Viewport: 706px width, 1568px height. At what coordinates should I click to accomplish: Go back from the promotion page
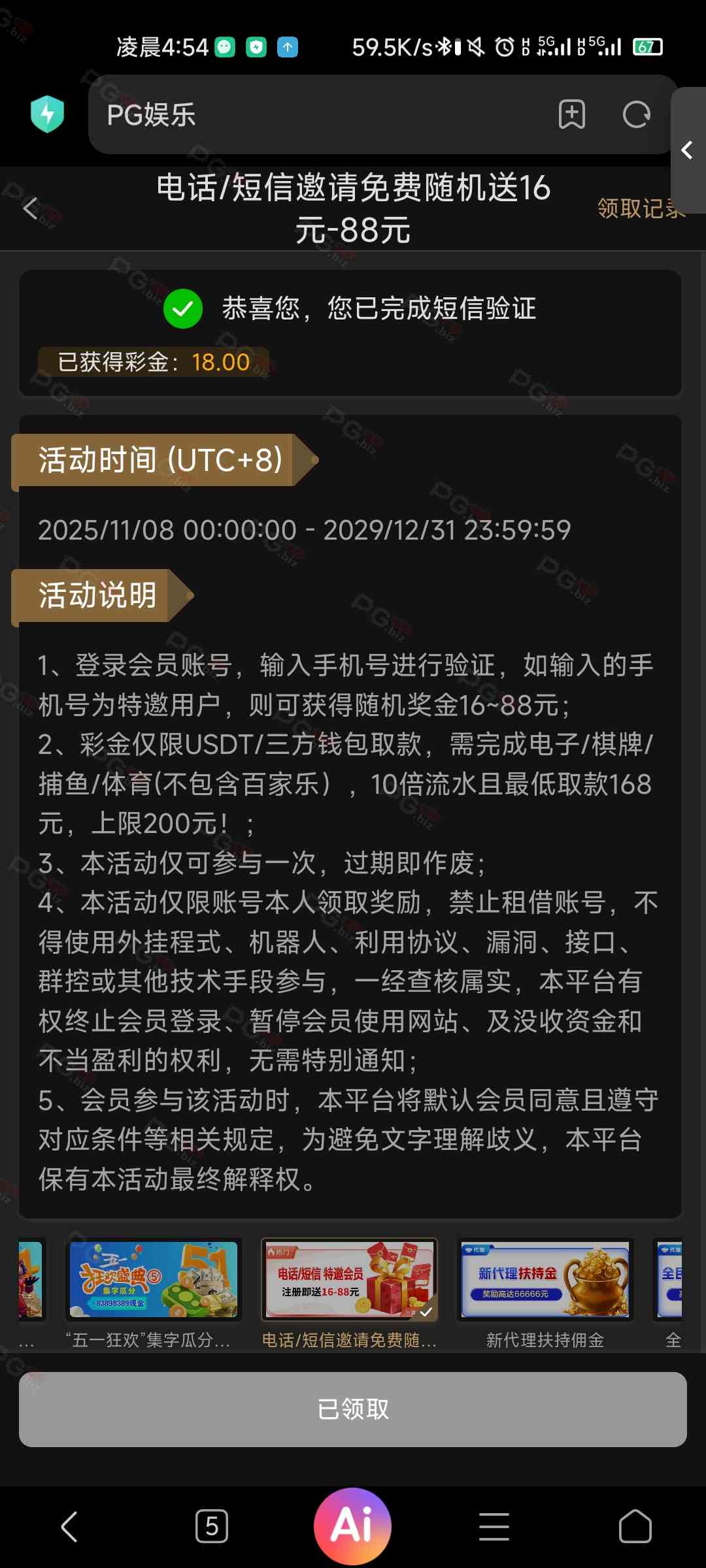click(31, 208)
